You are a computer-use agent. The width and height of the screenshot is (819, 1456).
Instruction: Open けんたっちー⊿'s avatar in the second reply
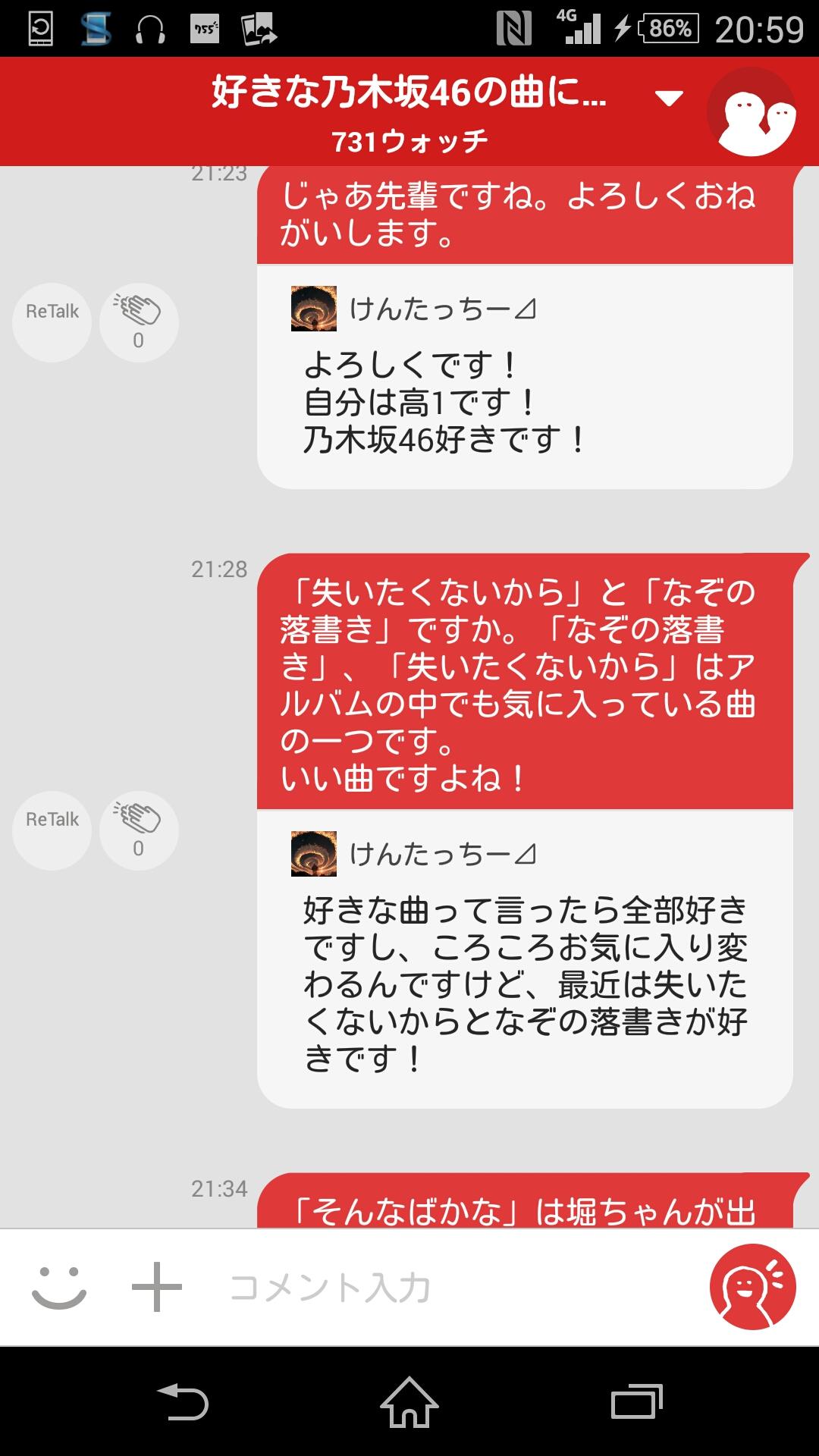point(314,855)
